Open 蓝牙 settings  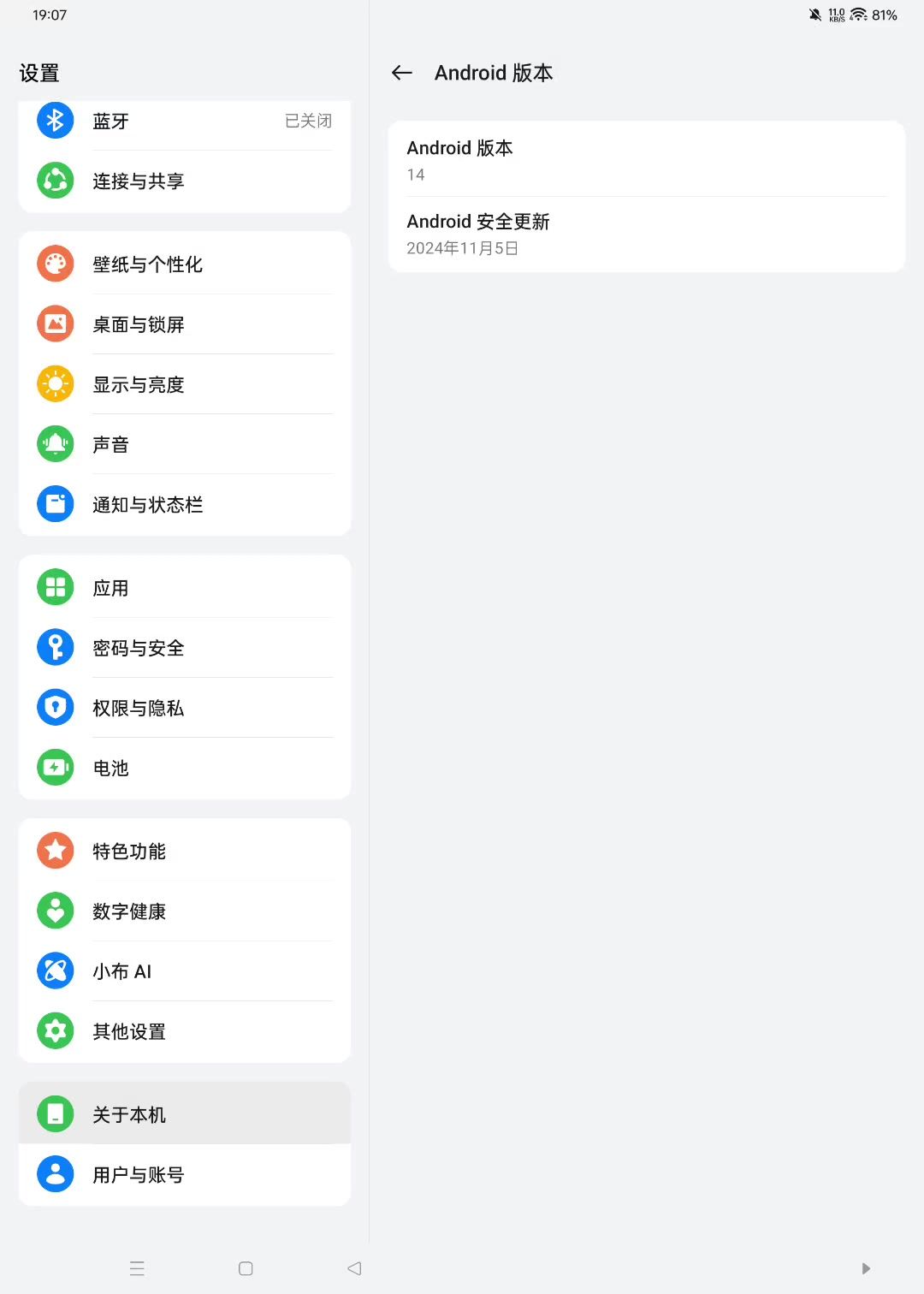[185, 122]
